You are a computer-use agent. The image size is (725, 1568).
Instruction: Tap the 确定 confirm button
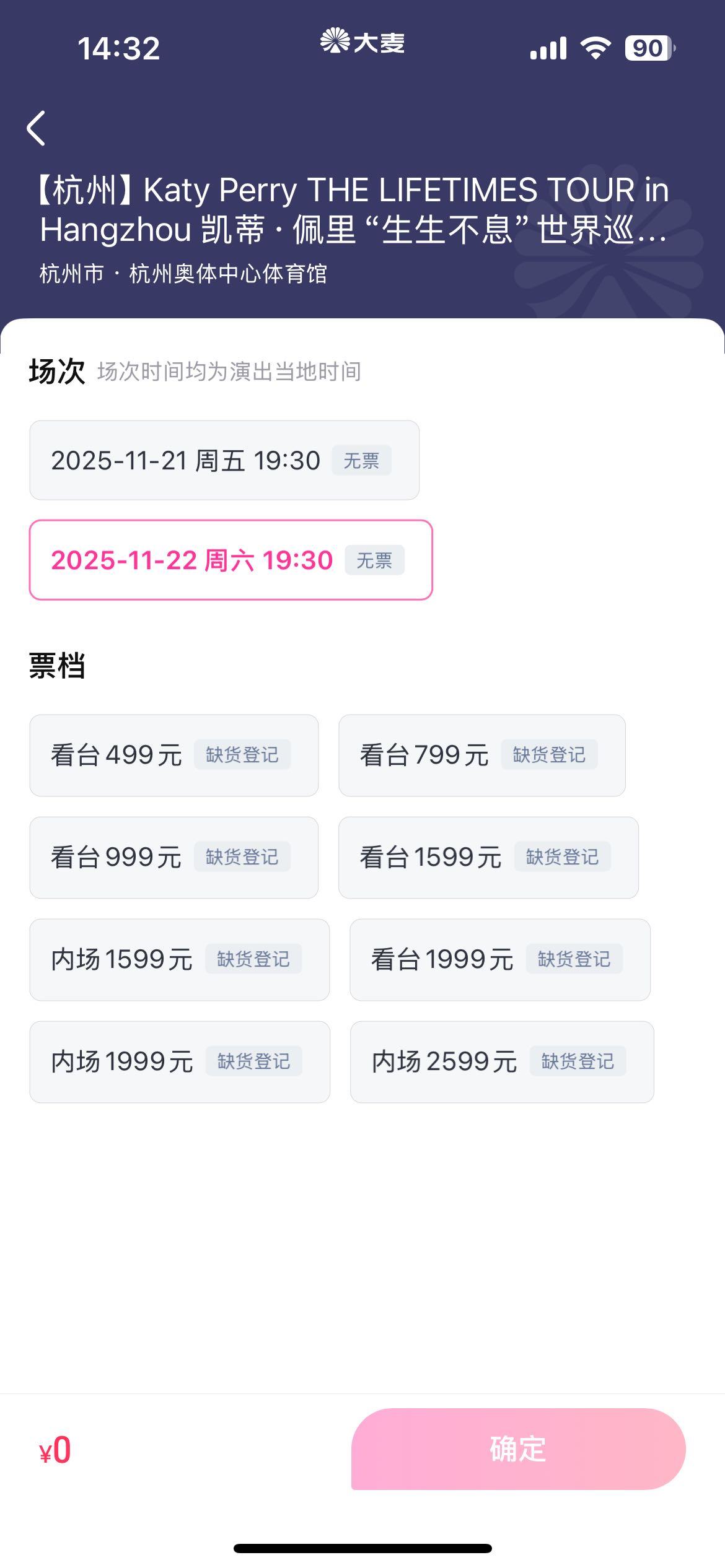[x=518, y=1449]
